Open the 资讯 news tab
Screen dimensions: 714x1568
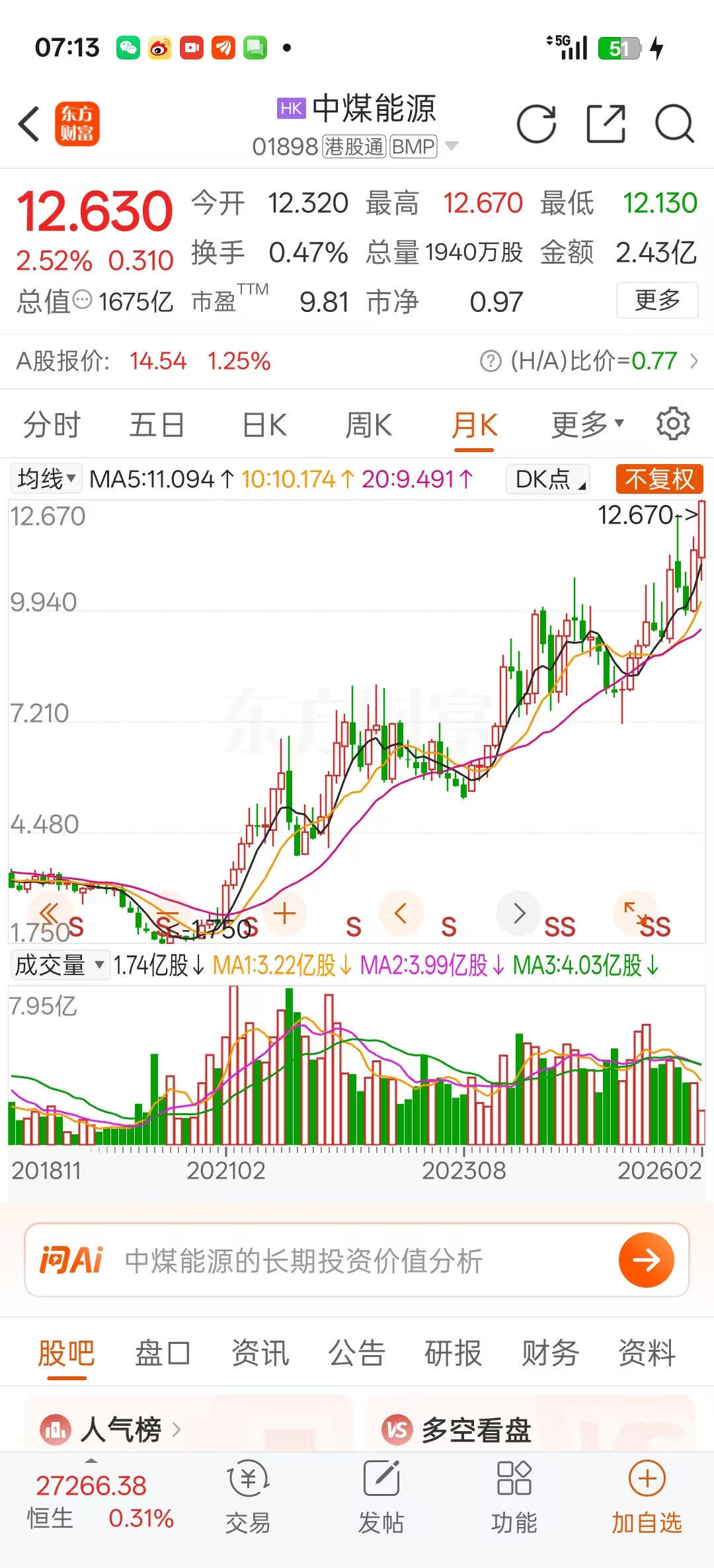point(260,1352)
